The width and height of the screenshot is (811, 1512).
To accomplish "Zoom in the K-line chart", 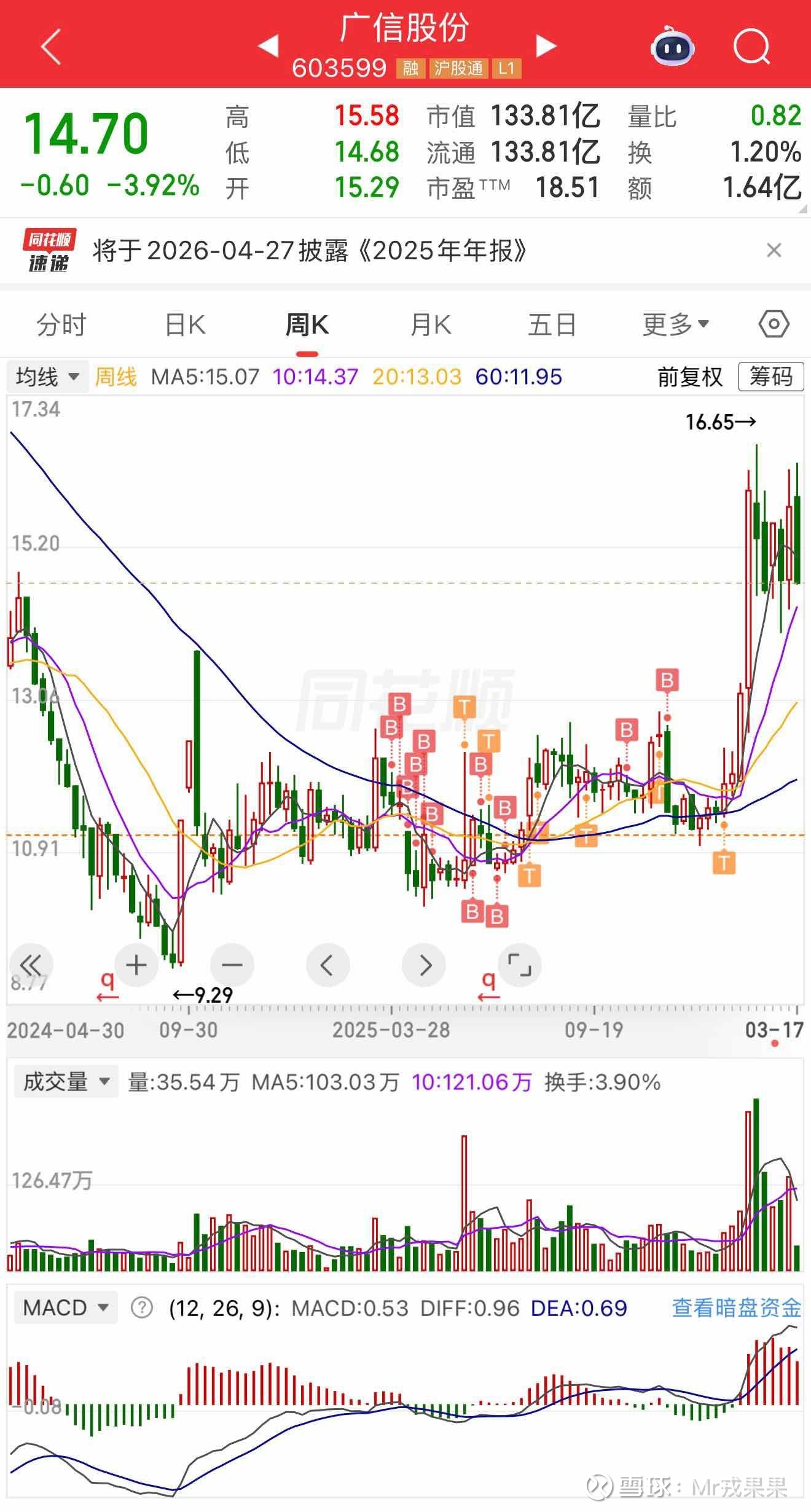I will coord(136,965).
